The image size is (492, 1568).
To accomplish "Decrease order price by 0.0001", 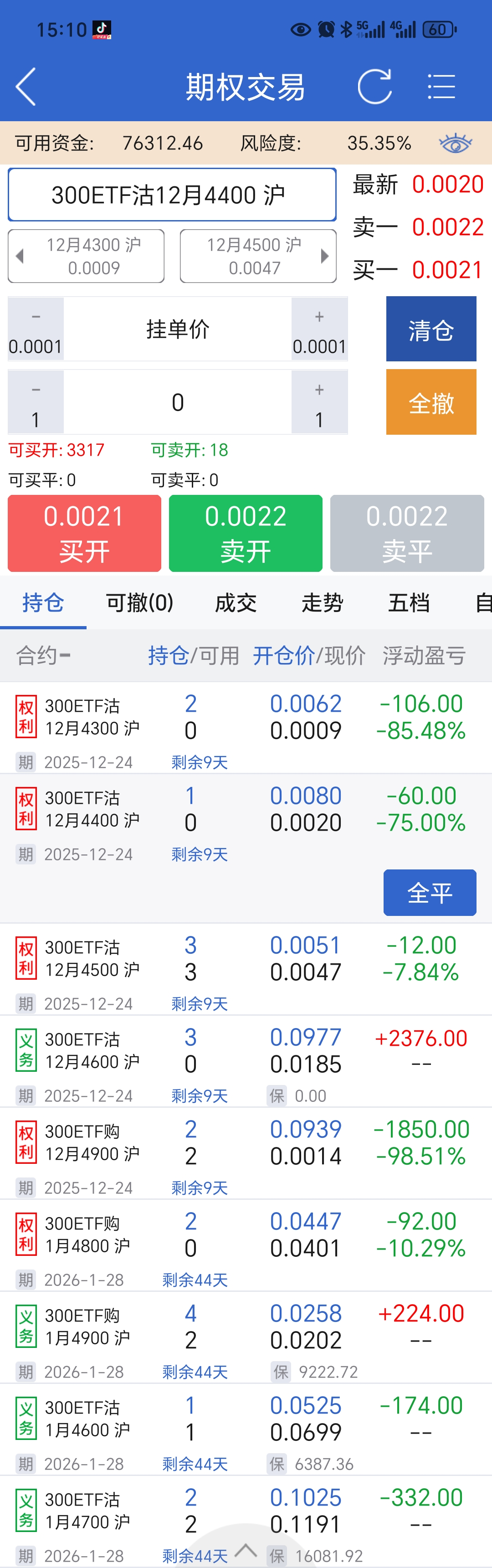I will point(35,329).
